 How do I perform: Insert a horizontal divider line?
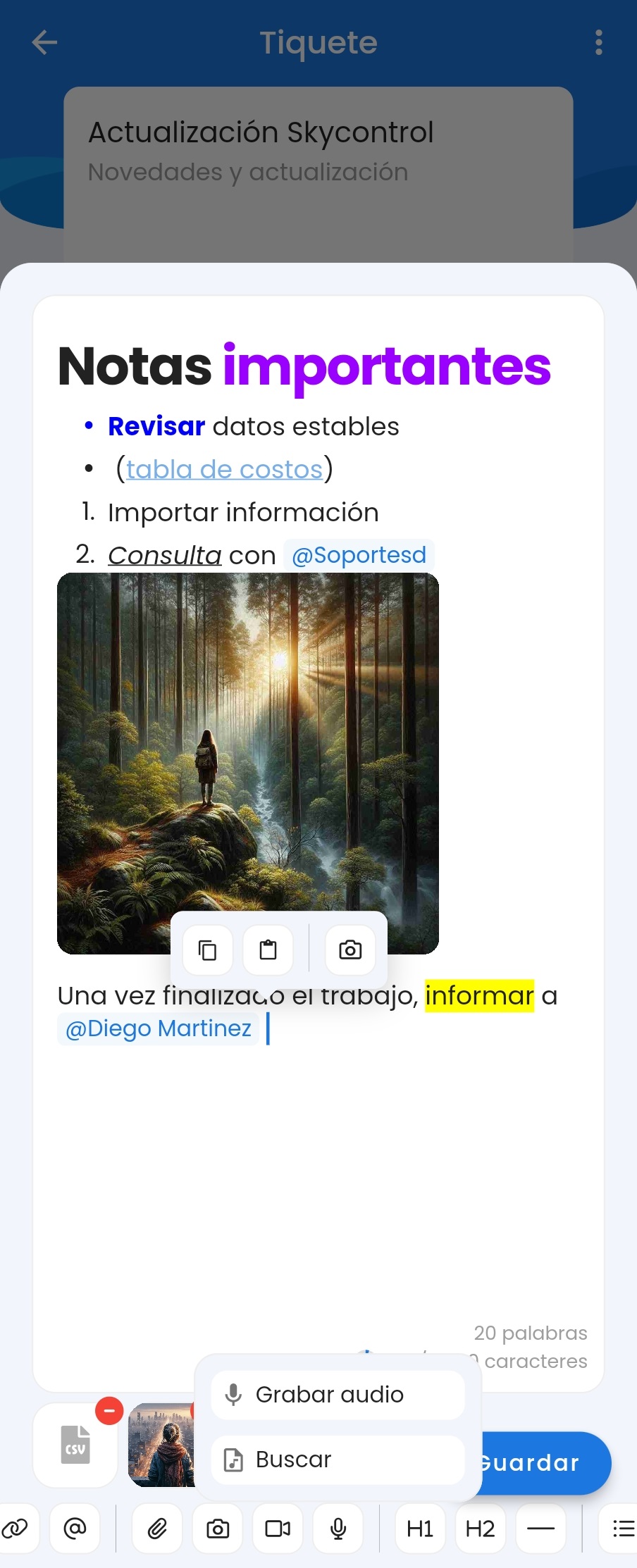click(540, 1528)
